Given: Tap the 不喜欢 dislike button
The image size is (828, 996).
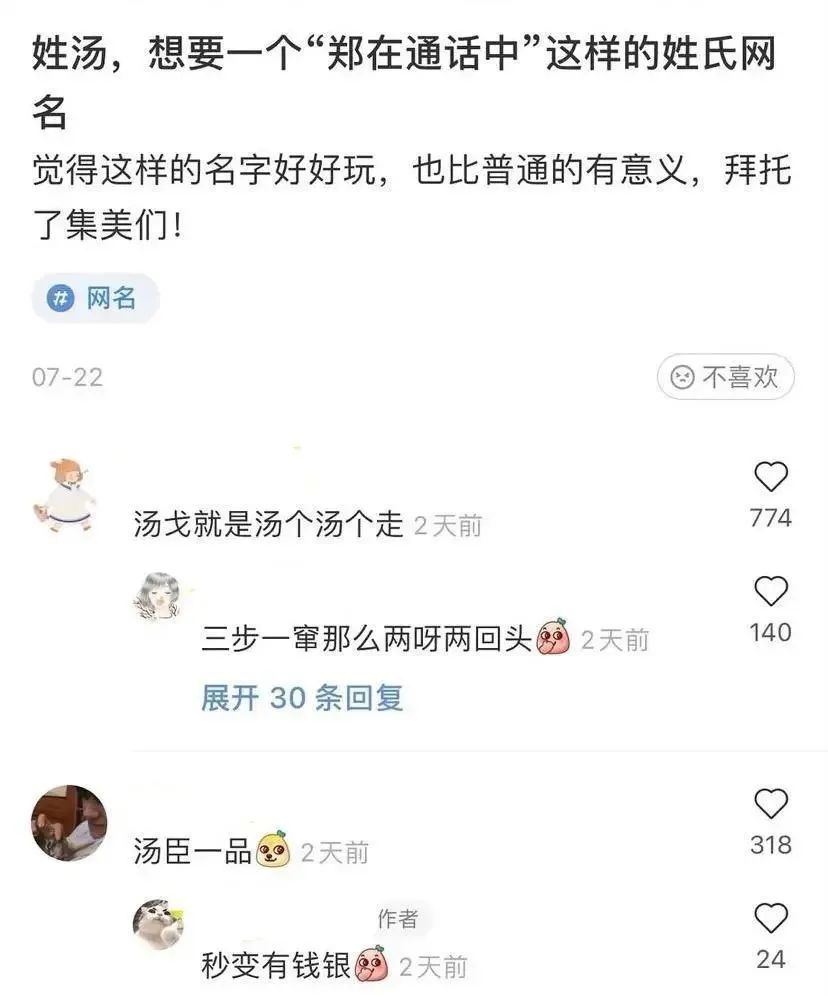Looking at the screenshot, I should coord(725,377).
